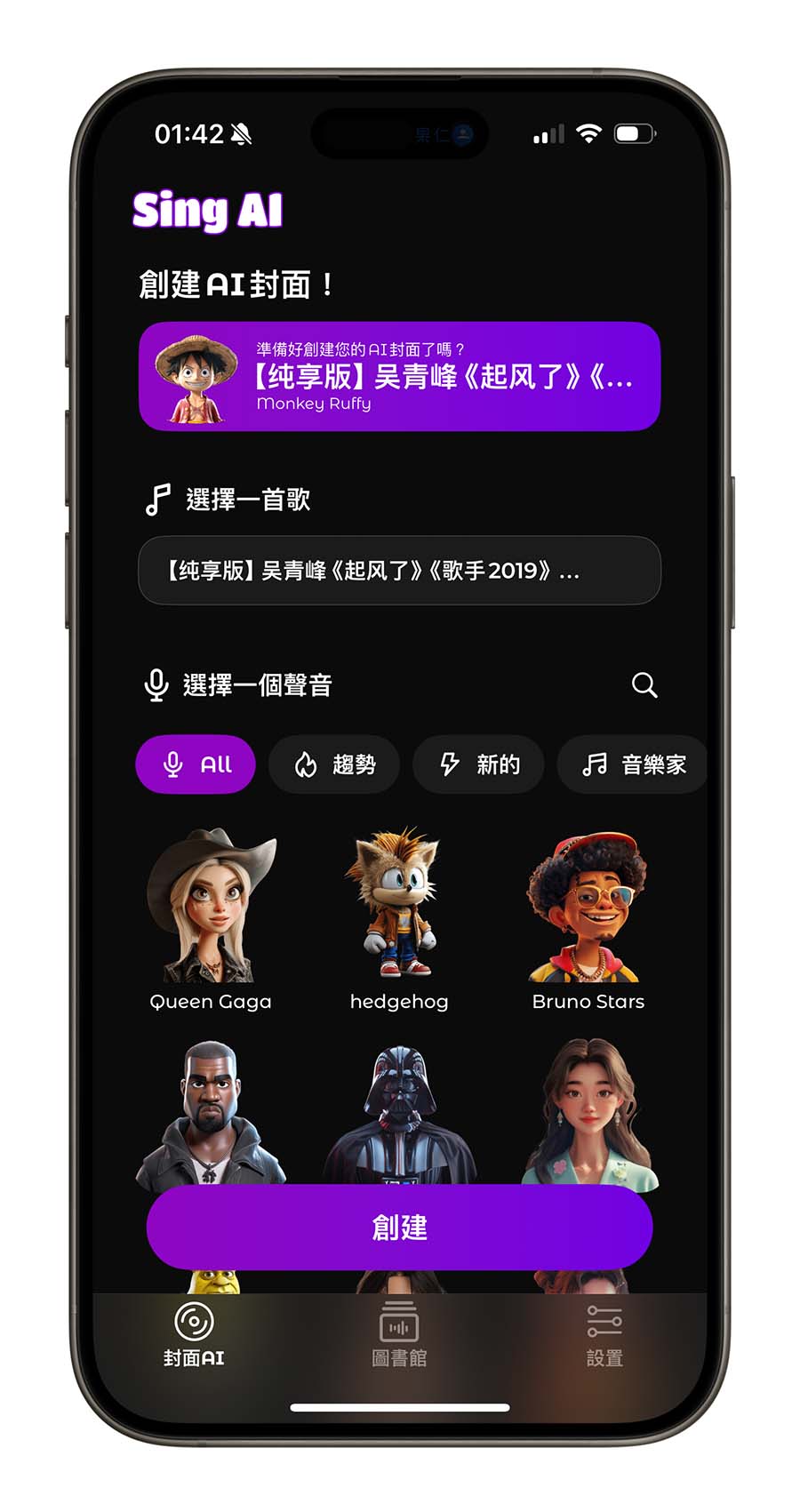Switch to the 設置 tab
This screenshot has width=800, height=1512.
[604, 1333]
